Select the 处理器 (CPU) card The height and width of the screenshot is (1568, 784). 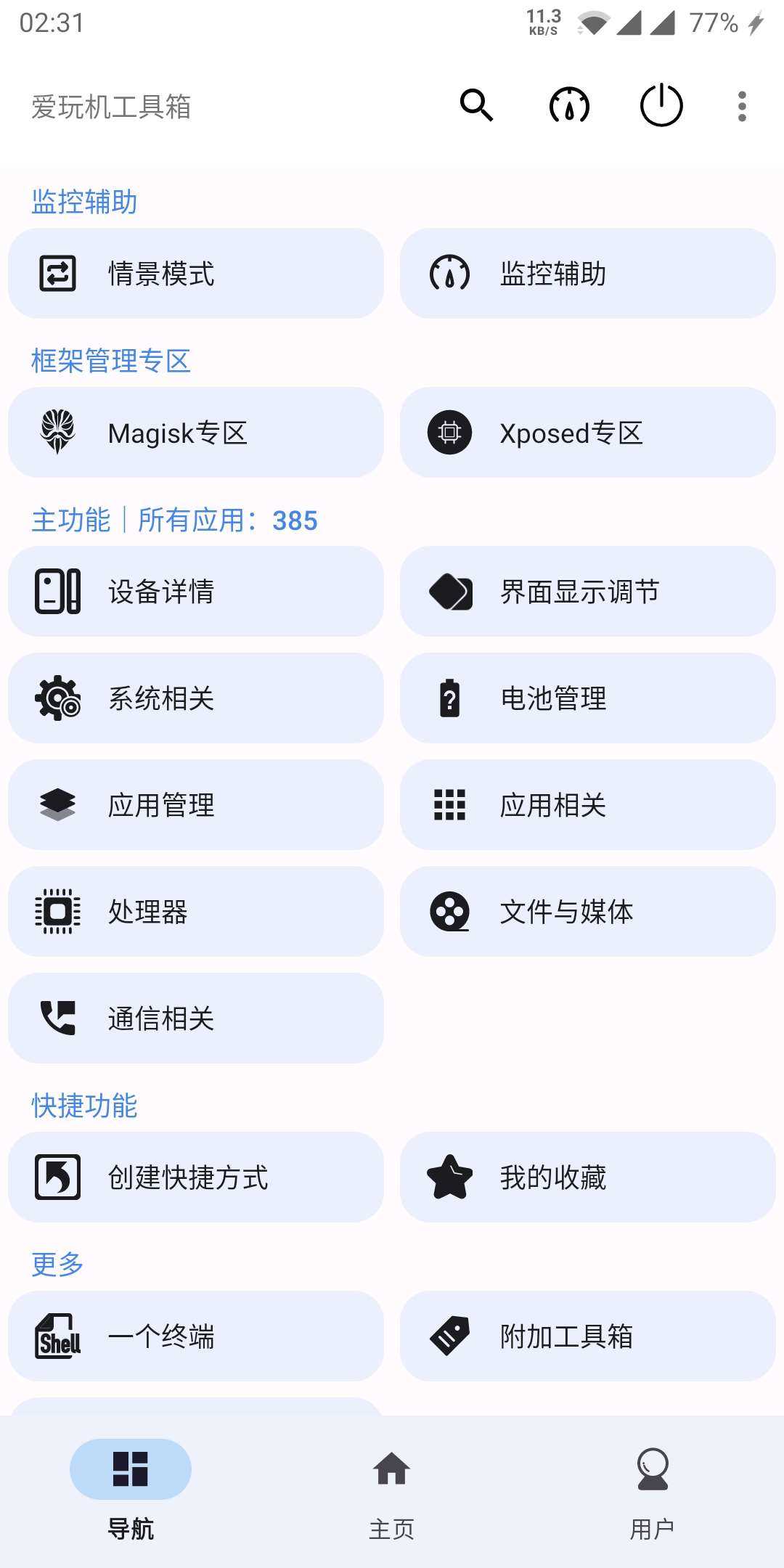196,911
